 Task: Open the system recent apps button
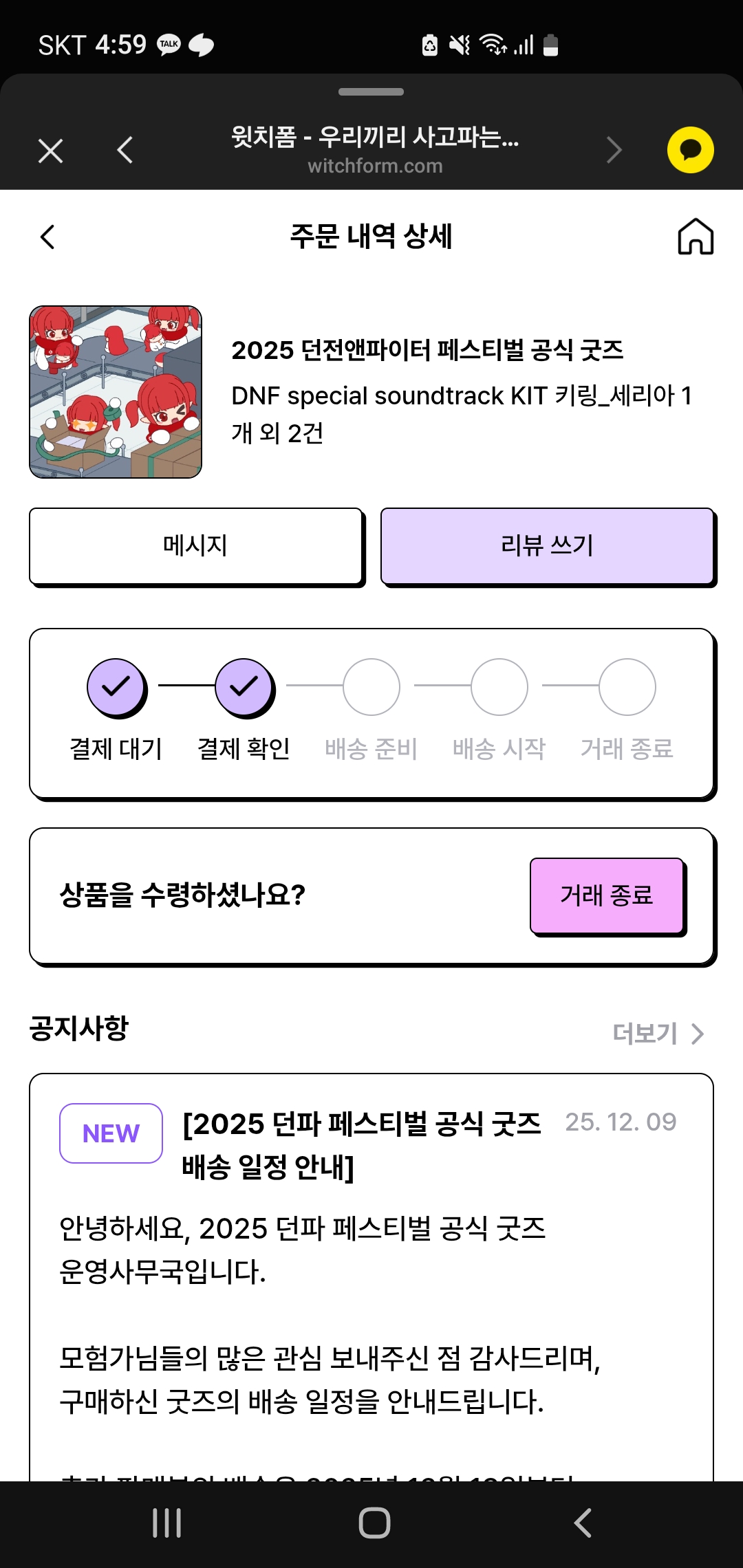166,1523
